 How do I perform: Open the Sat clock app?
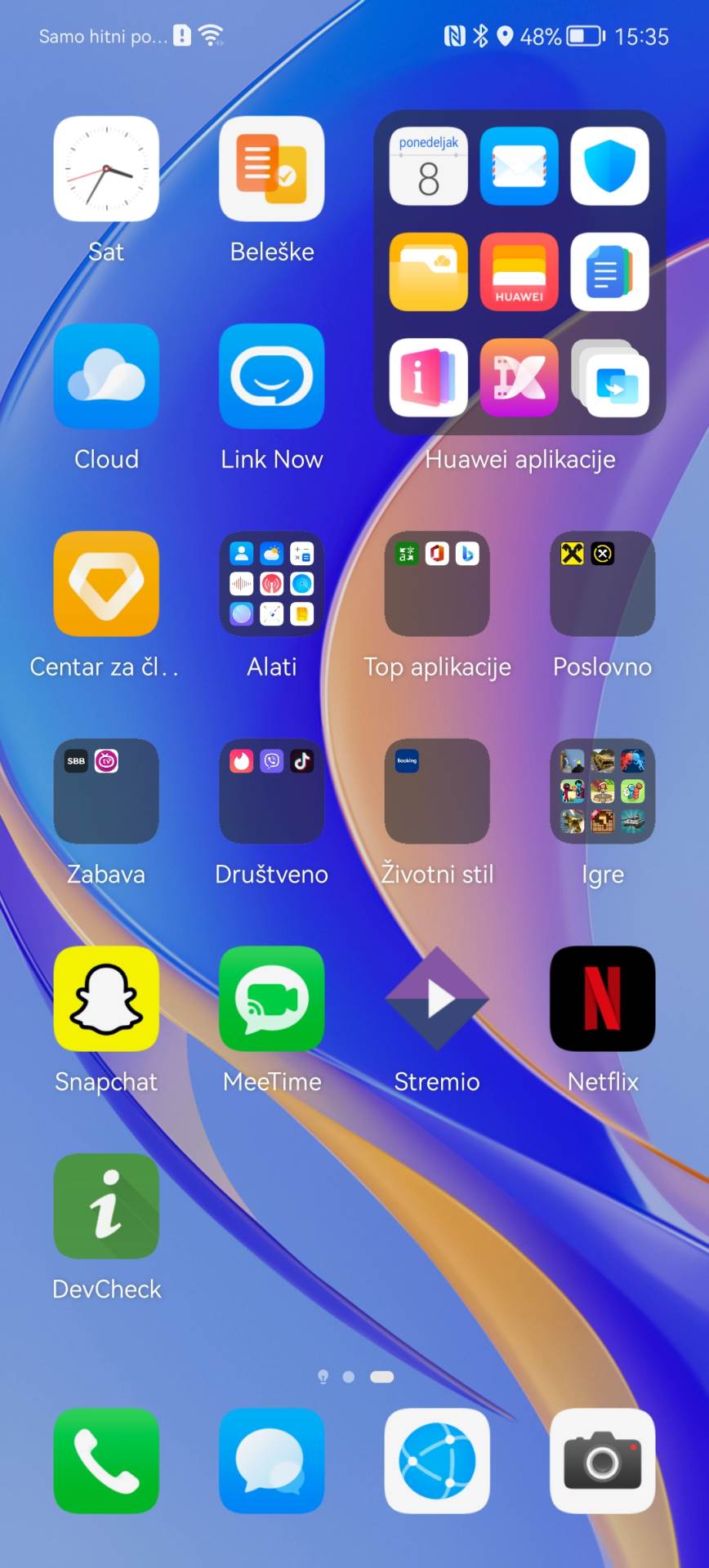(x=105, y=168)
